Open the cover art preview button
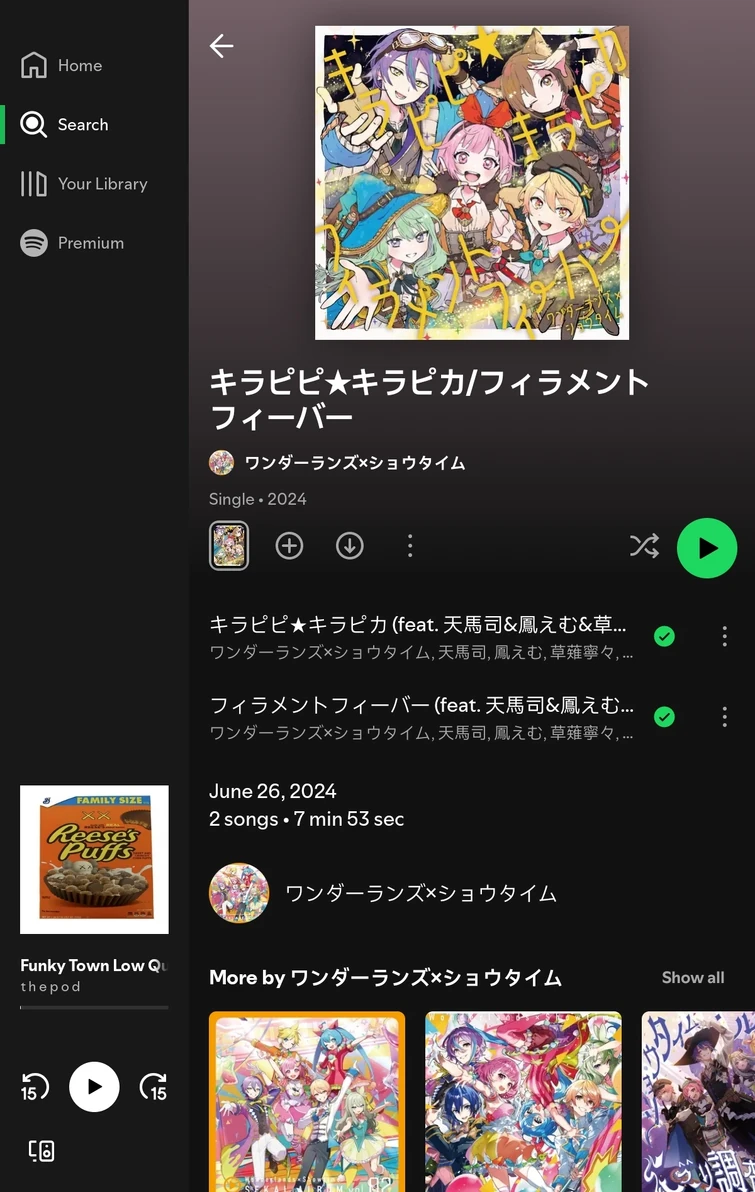The height and width of the screenshot is (1192, 755). coord(229,546)
